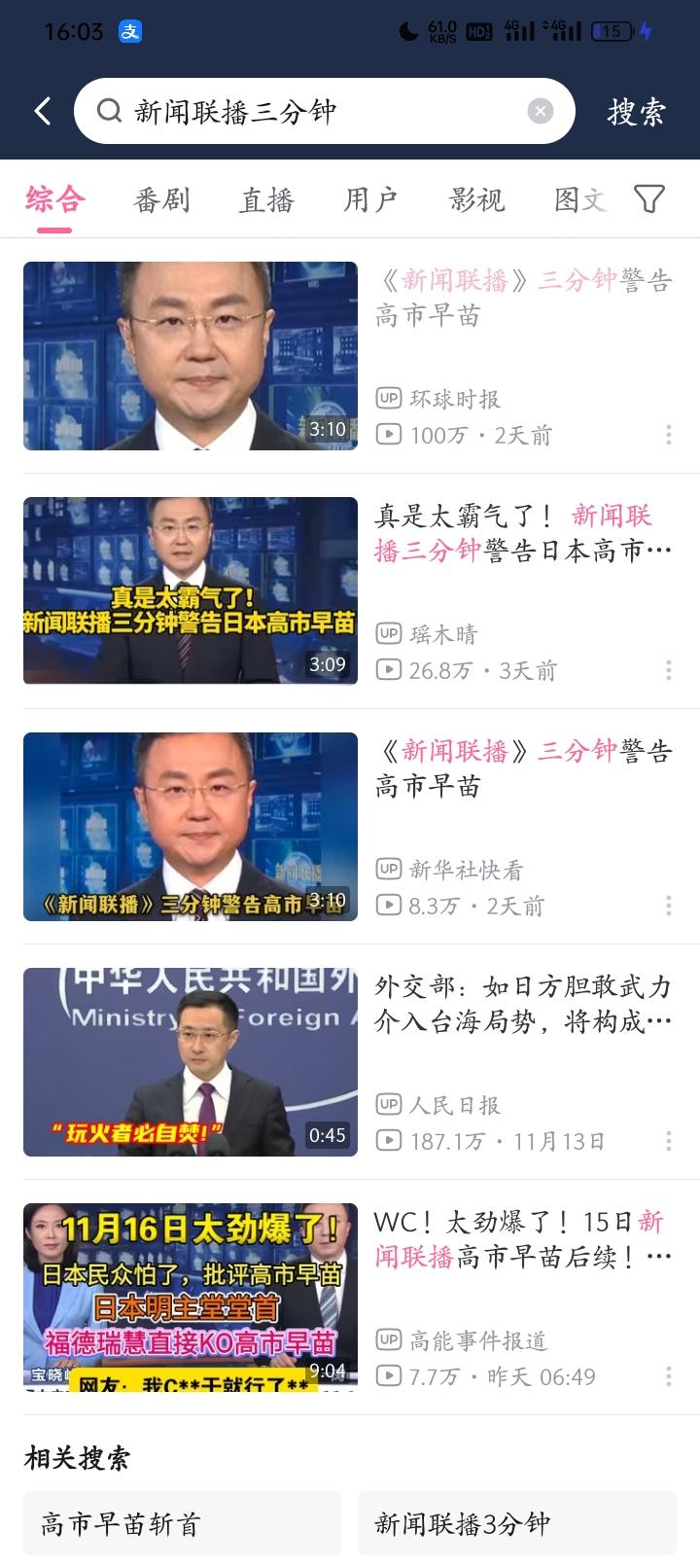
Task: Play the 环球时报 video result
Action: point(191,355)
